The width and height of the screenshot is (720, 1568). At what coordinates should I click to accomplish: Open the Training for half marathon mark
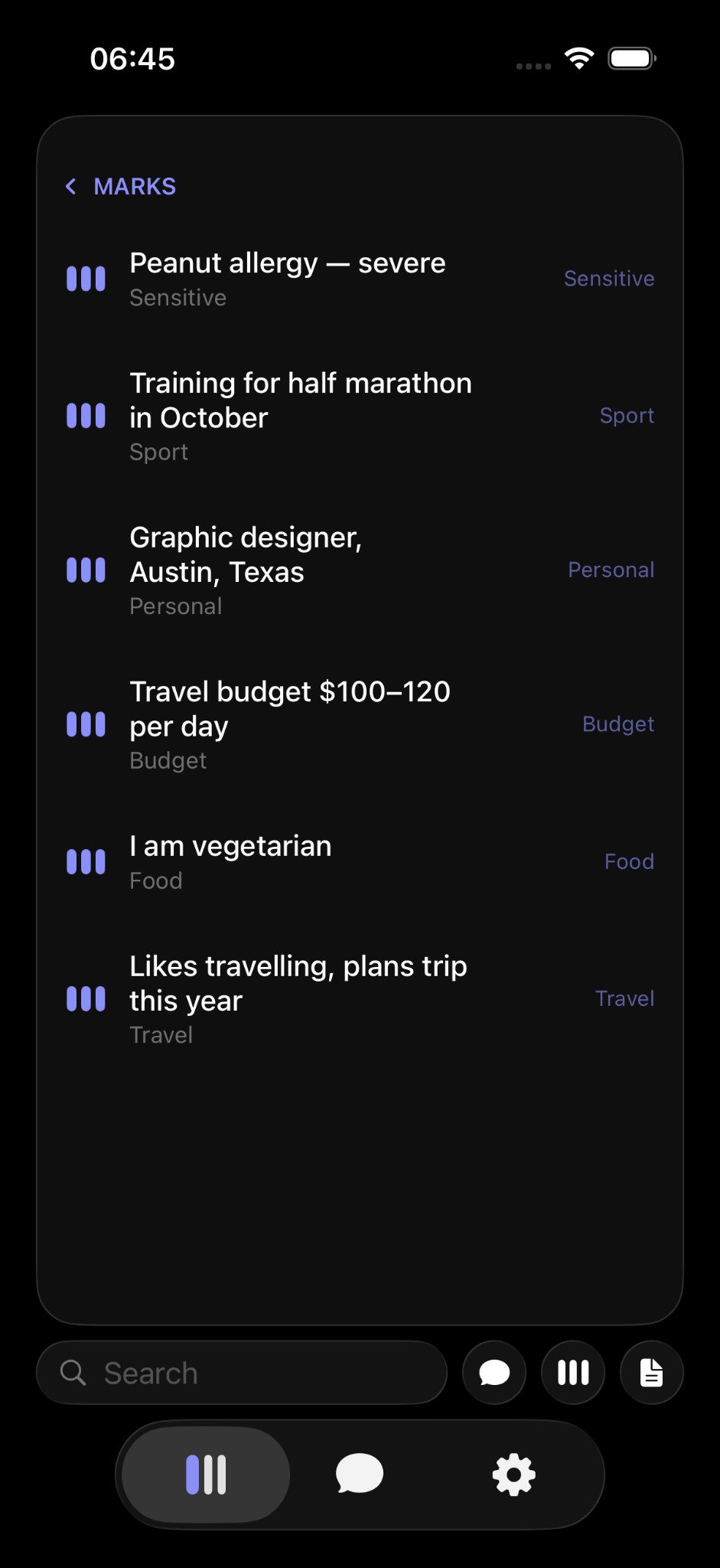[300, 416]
